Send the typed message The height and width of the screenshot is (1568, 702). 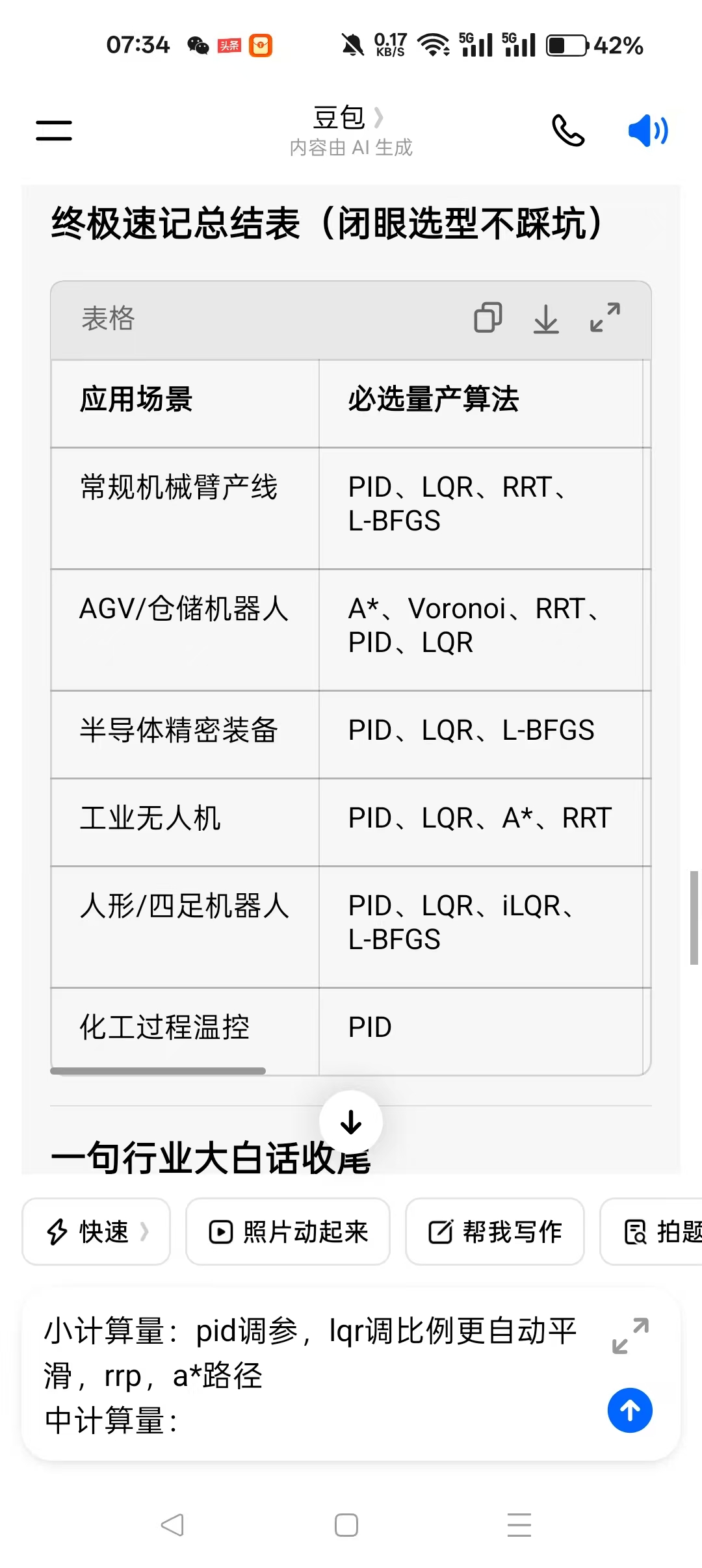pyautogui.click(x=630, y=1411)
